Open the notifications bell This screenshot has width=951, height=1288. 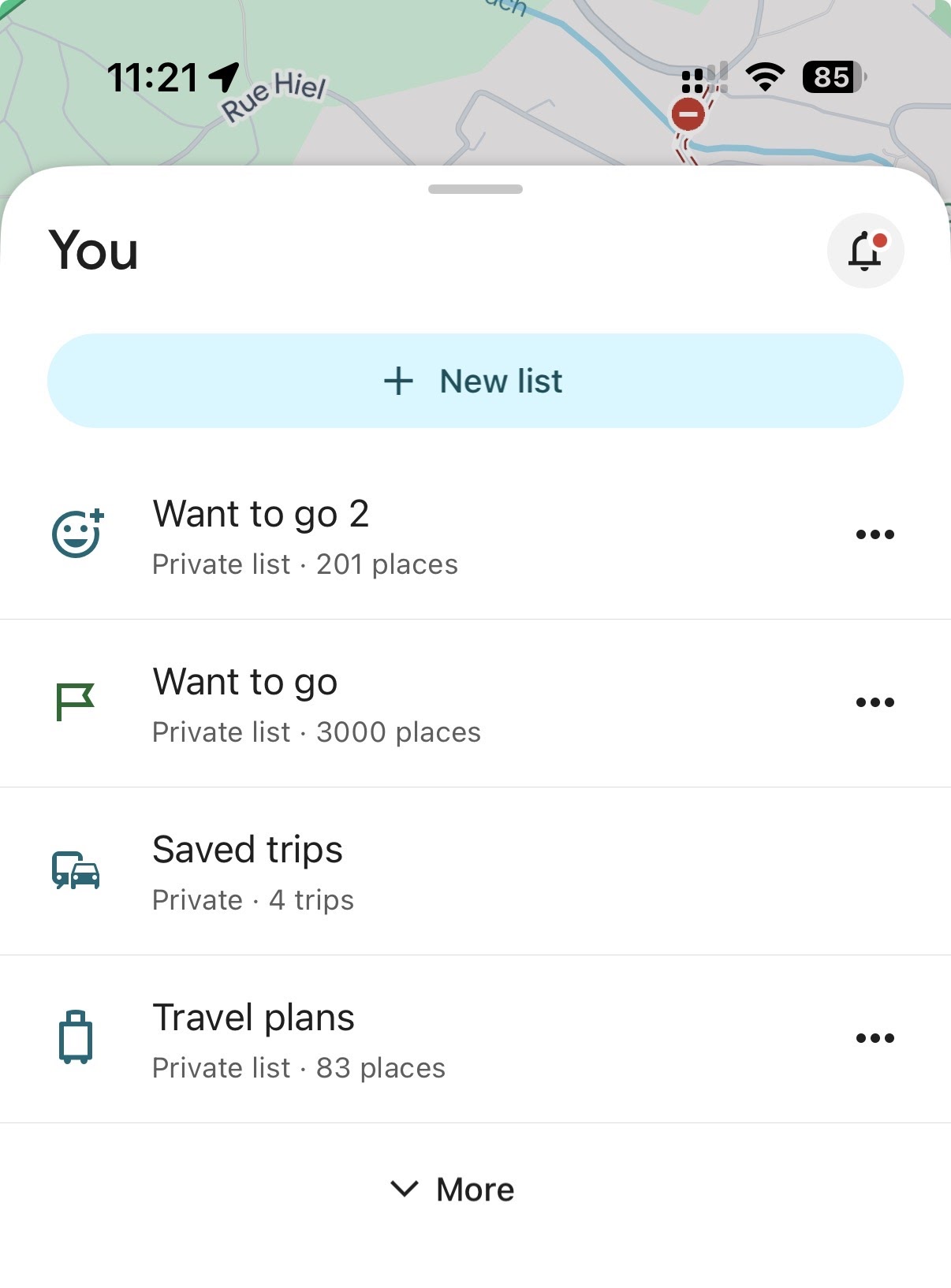tap(865, 251)
